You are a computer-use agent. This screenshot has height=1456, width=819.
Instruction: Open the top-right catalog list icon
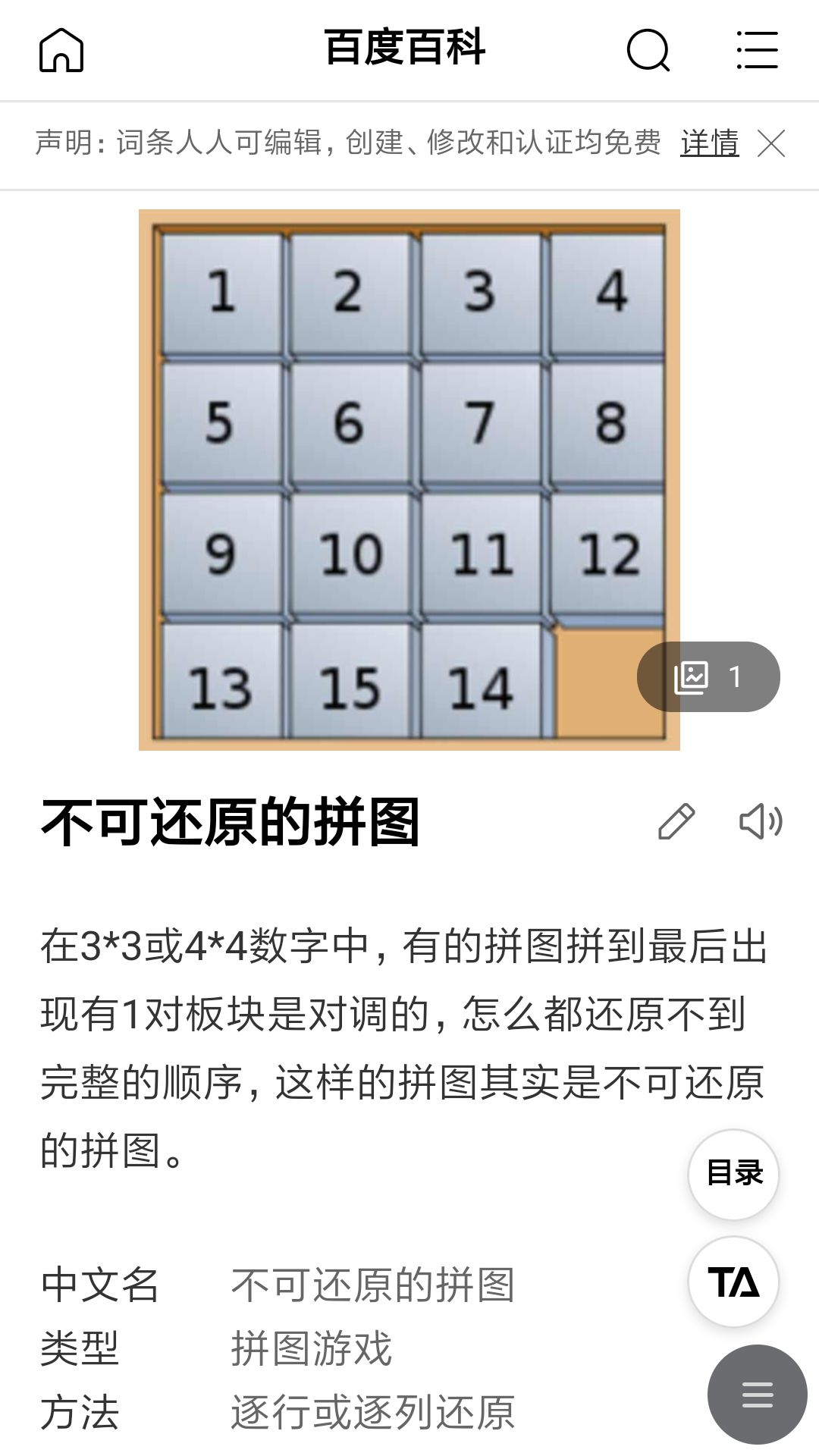(x=756, y=49)
